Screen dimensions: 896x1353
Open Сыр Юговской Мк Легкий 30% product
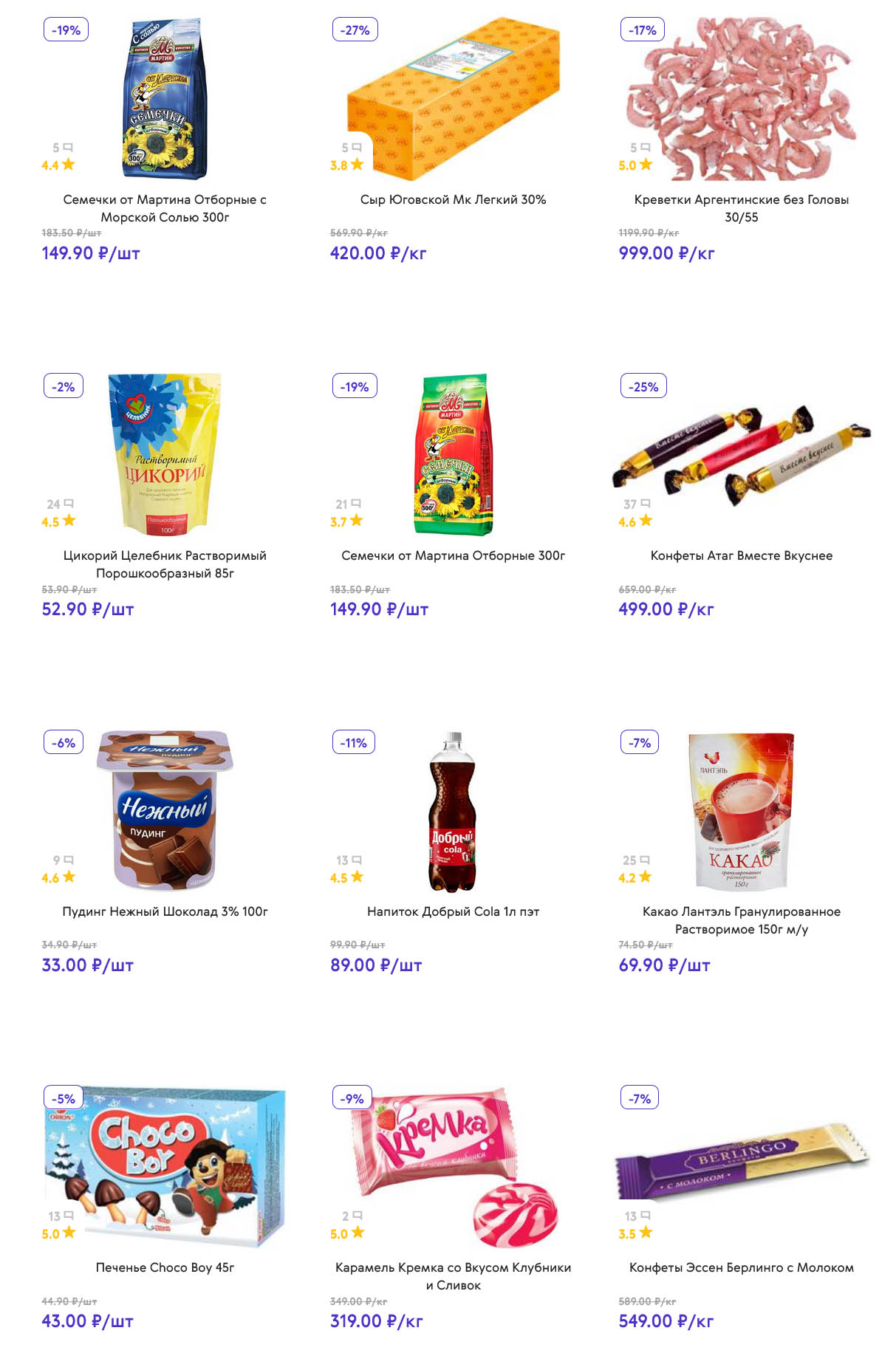click(x=453, y=199)
